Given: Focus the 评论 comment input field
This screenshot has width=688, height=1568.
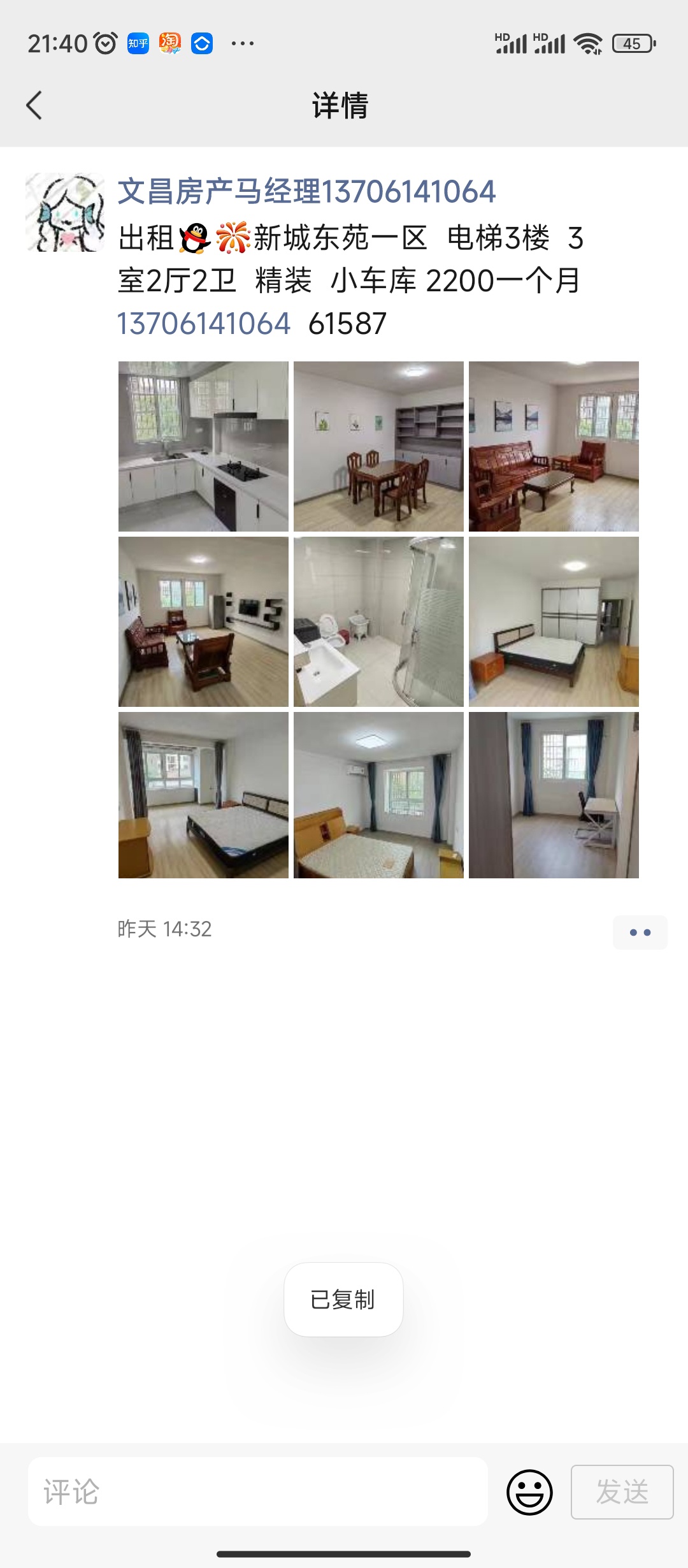Looking at the screenshot, I should click(x=258, y=1492).
